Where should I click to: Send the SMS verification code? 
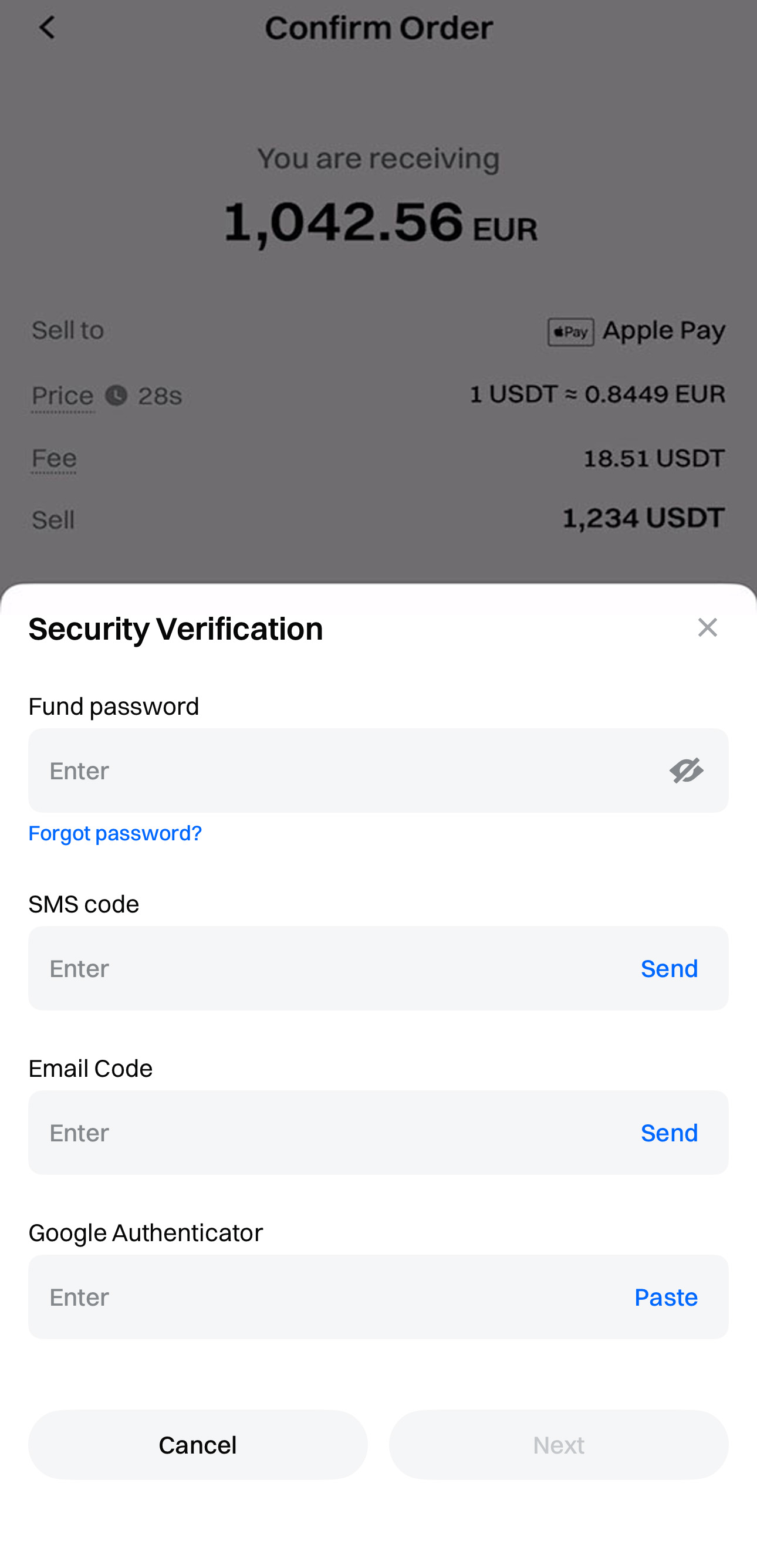668,968
